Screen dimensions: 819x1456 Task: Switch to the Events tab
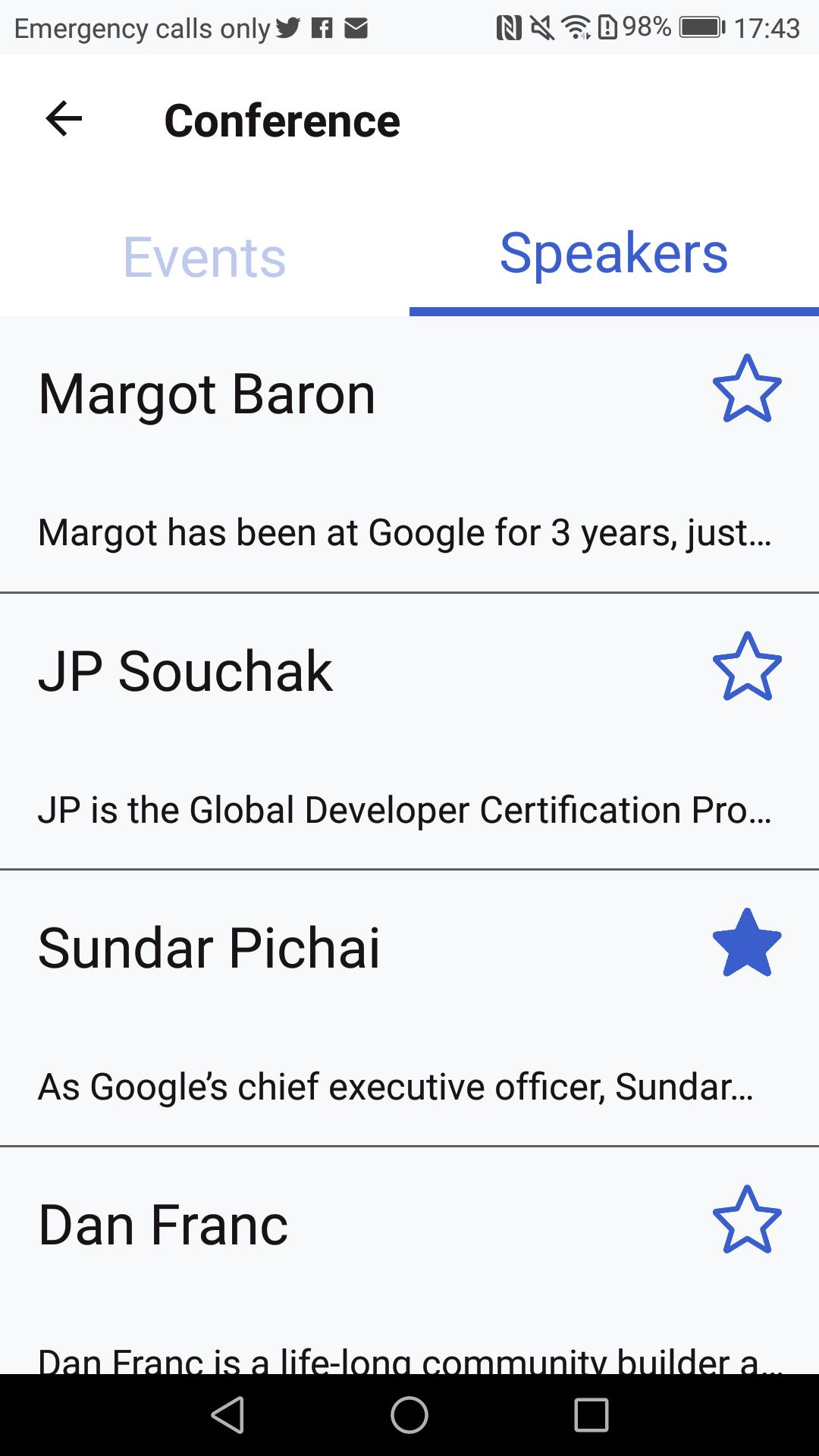click(205, 258)
